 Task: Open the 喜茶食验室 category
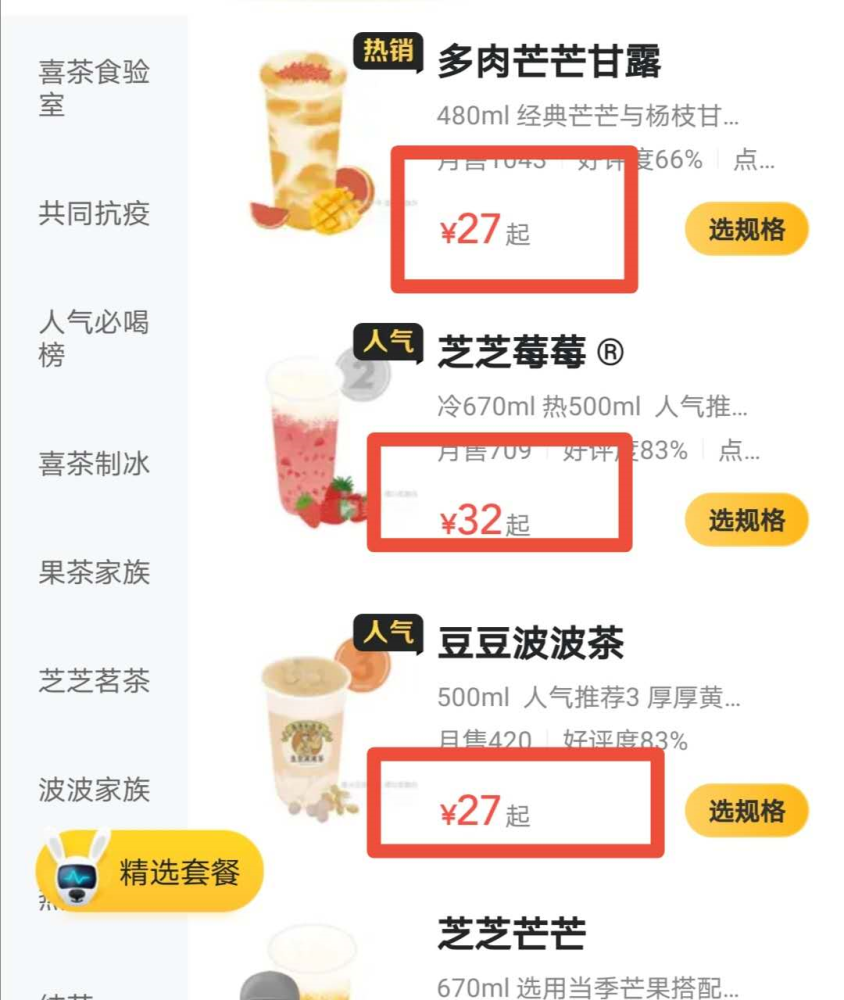click(94, 88)
